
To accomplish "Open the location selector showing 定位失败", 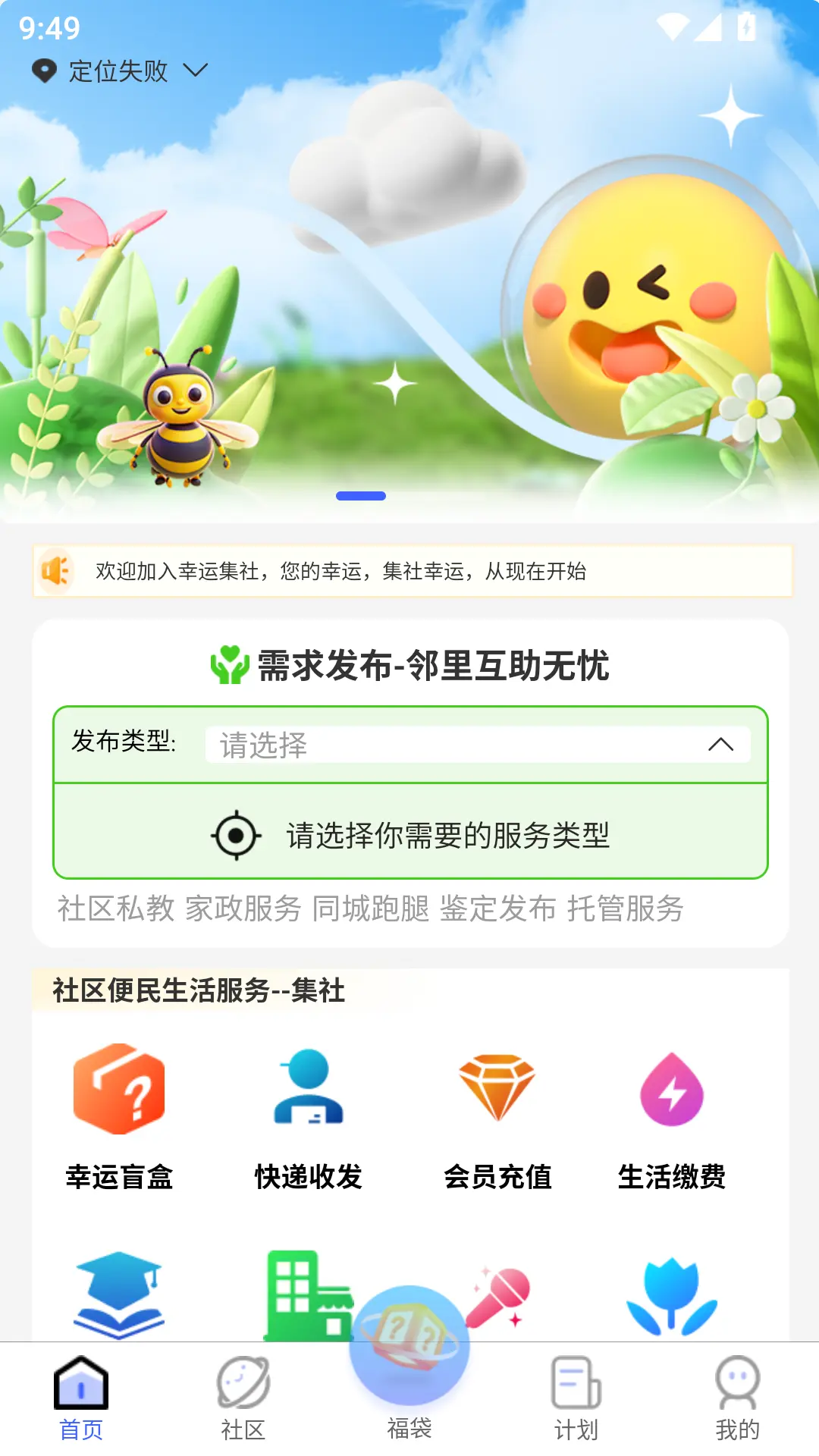I will [119, 71].
